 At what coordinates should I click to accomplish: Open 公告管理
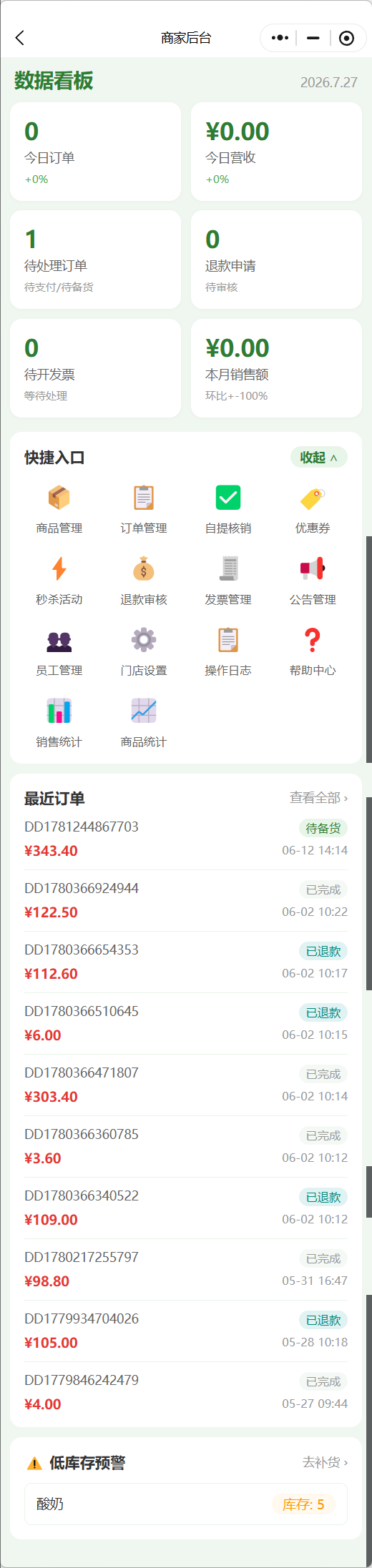[313, 581]
